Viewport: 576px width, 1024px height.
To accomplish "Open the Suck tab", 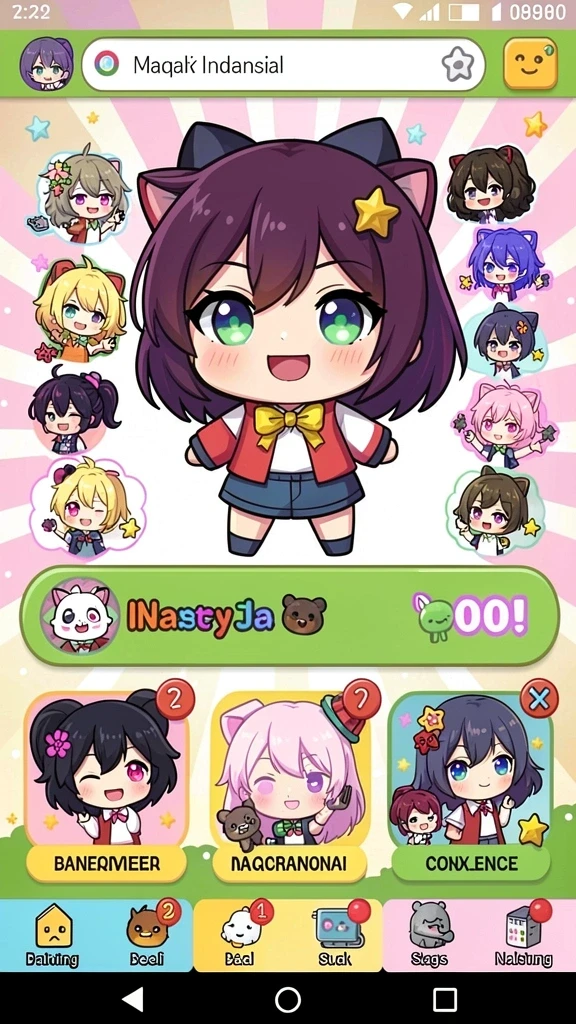I will tap(336, 936).
